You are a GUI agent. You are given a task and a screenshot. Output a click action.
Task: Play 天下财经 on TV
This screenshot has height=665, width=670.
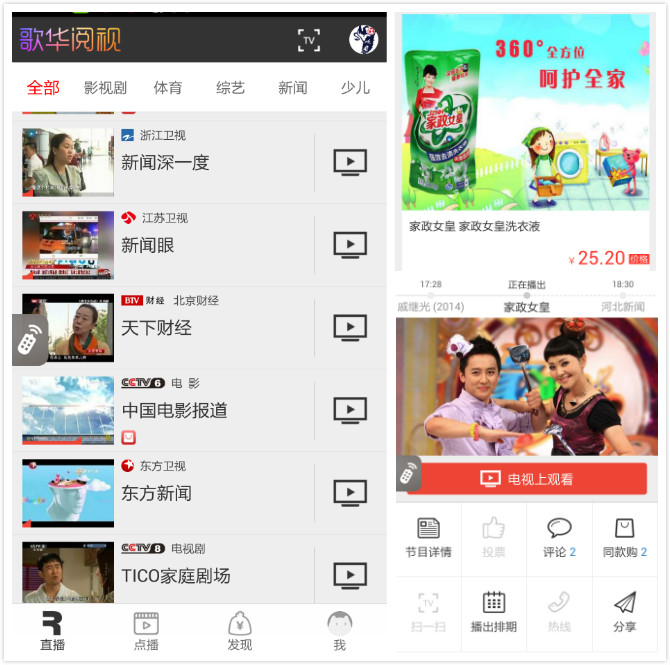(x=350, y=327)
